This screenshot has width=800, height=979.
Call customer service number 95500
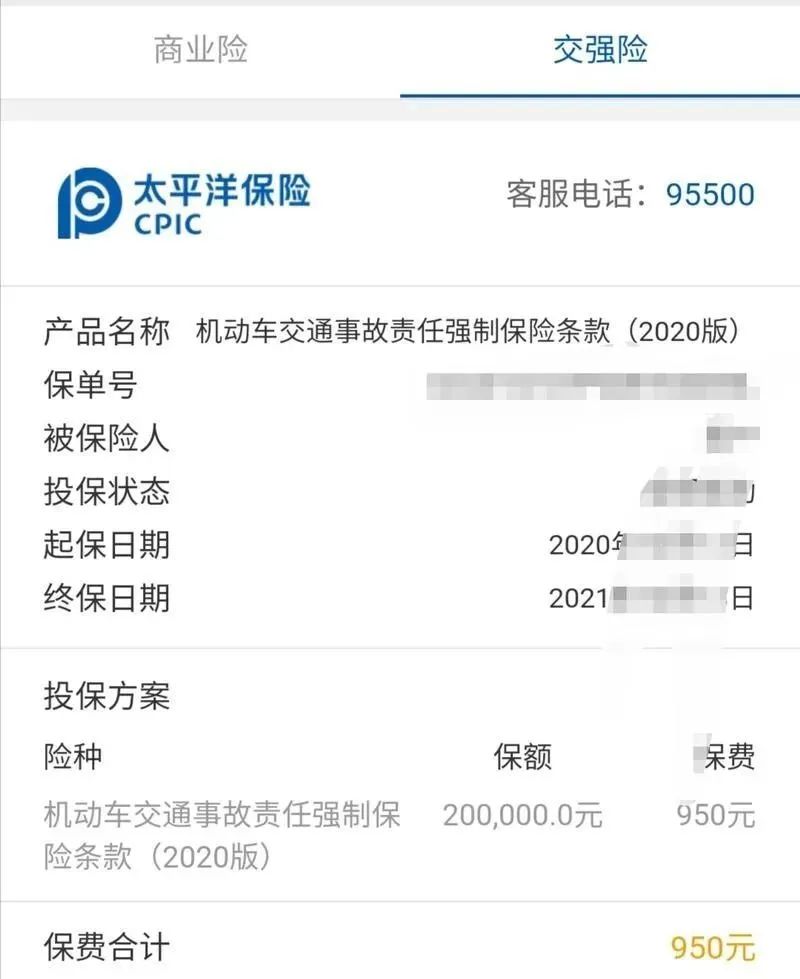[710, 194]
